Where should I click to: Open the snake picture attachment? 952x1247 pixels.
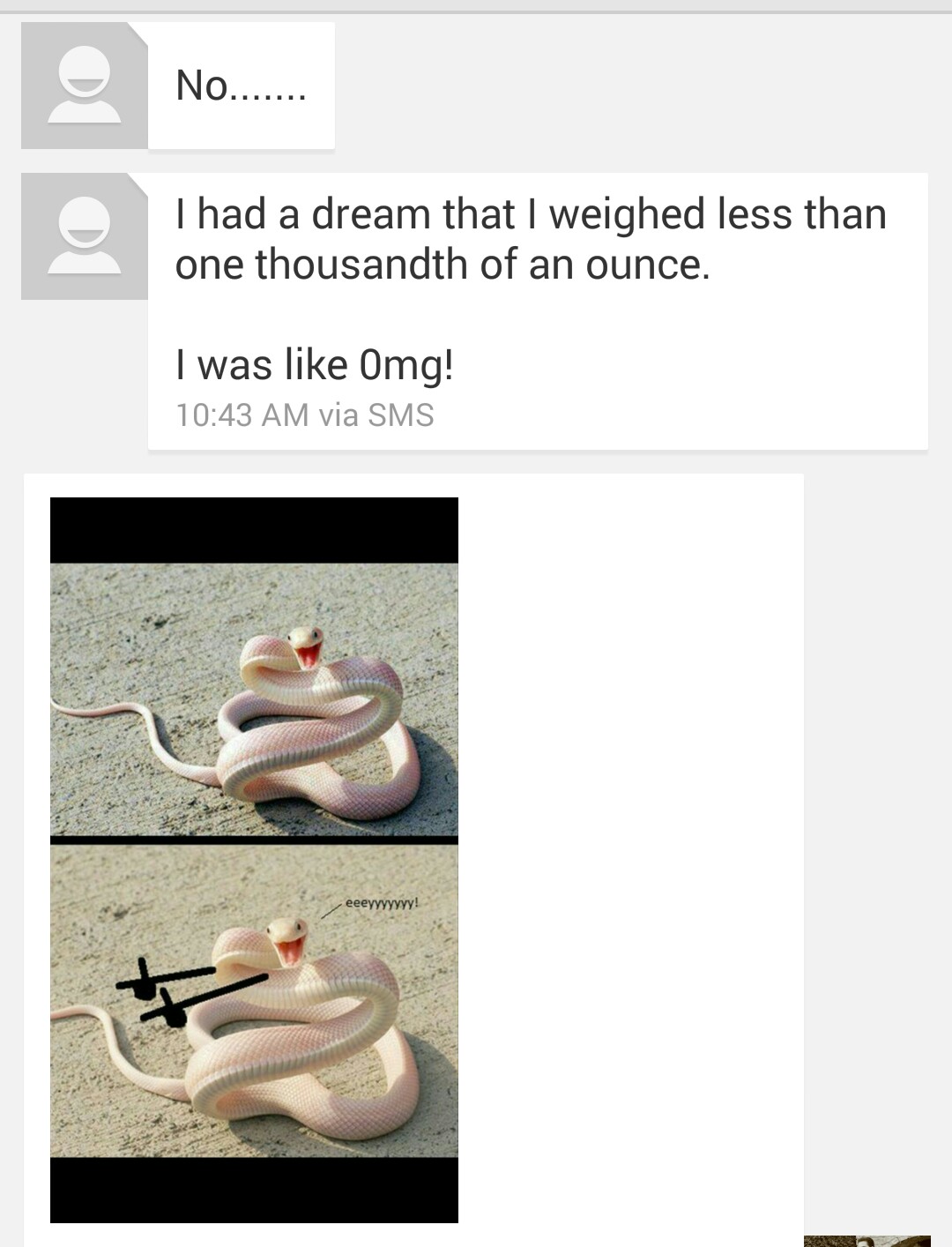pyautogui.click(x=254, y=860)
